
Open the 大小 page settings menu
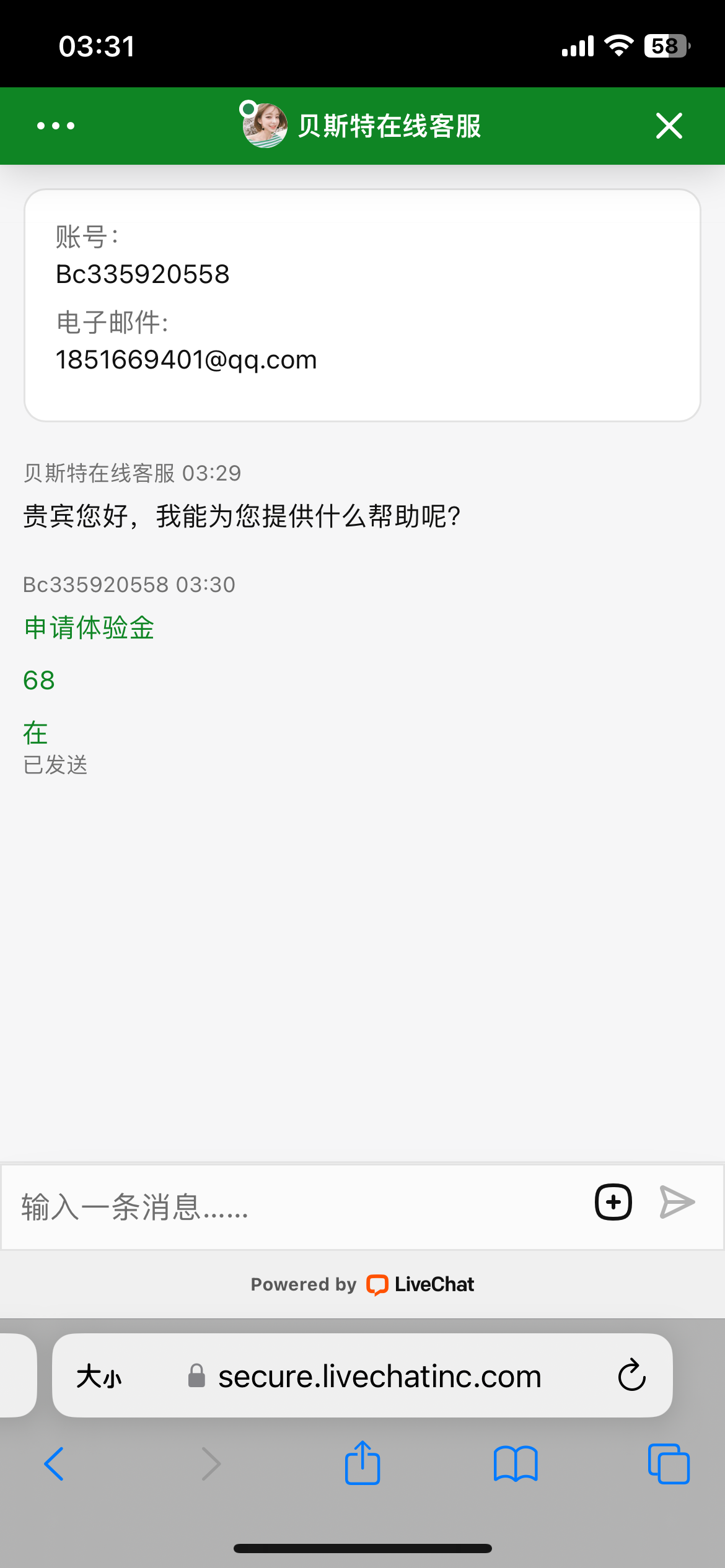tap(99, 1377)
